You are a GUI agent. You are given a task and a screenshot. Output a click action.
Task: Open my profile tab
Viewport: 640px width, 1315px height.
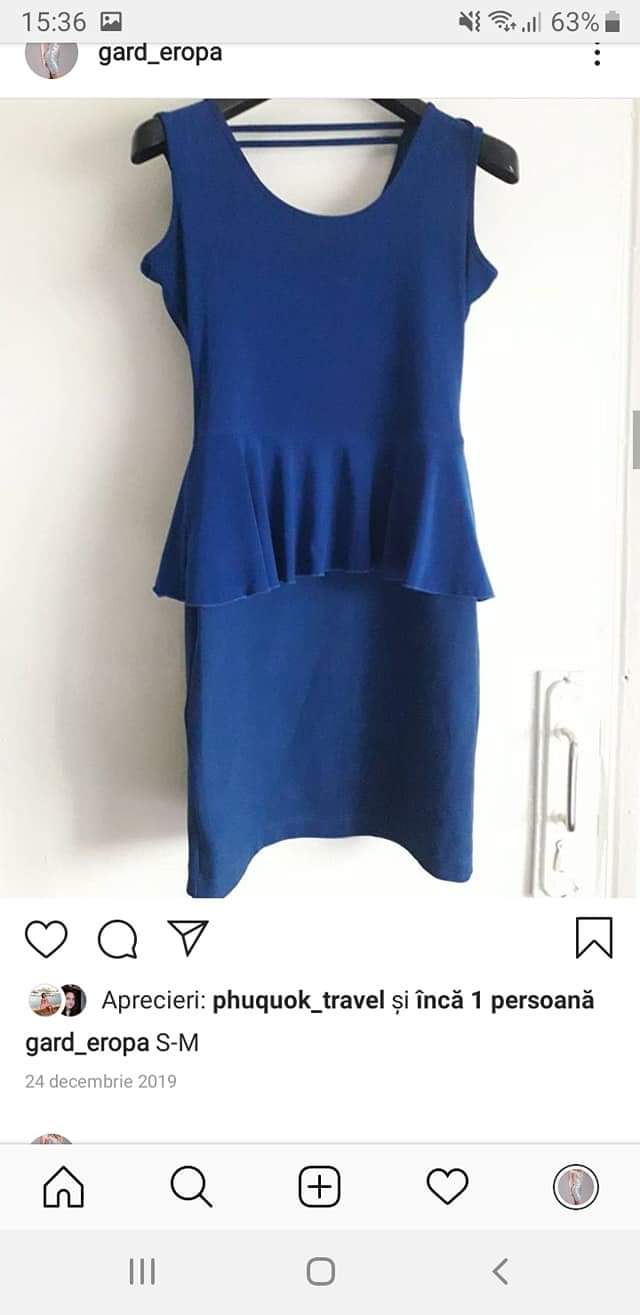coord(576,1187)
